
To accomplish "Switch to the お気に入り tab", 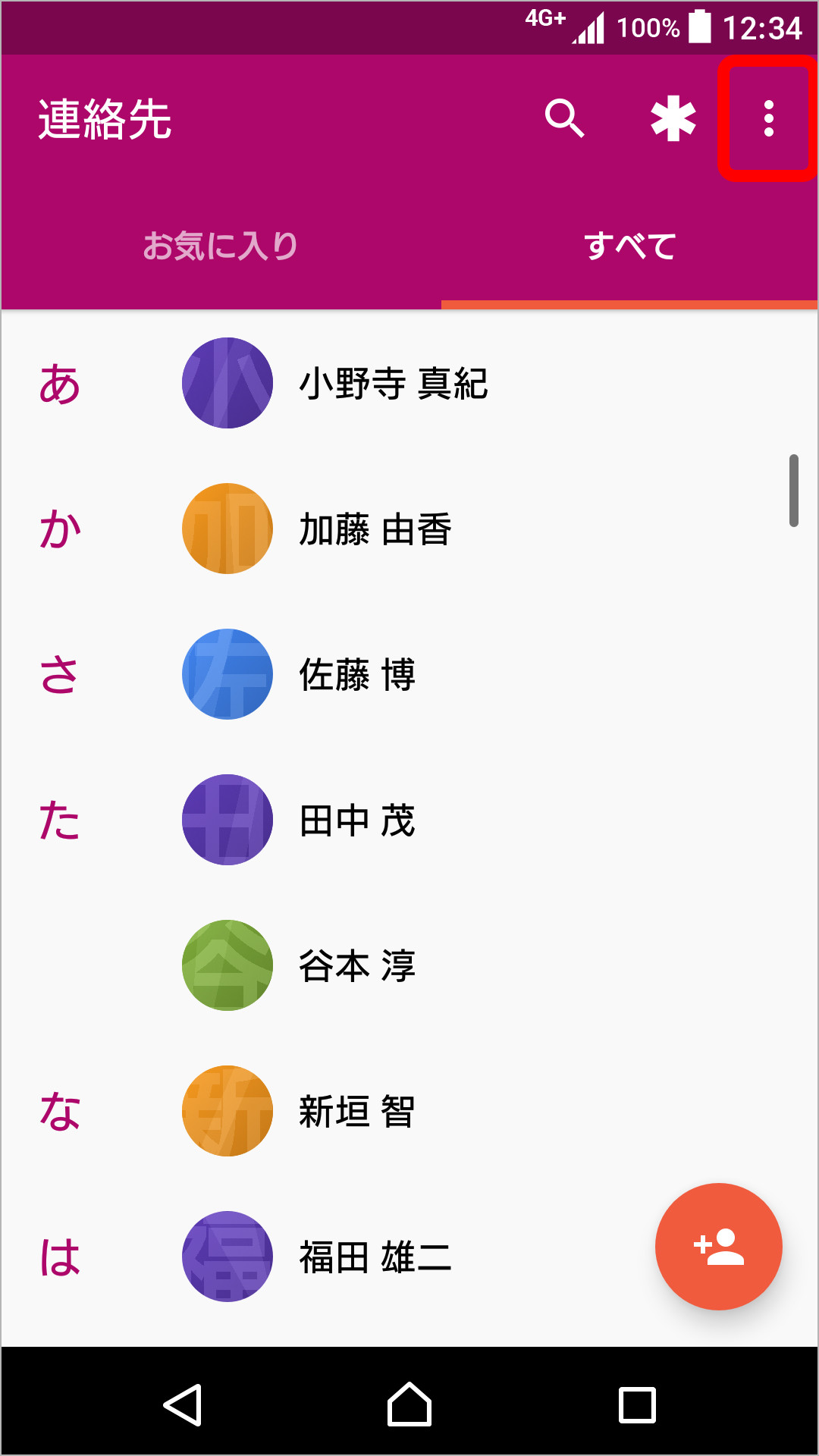I will (x=220, y=243).
